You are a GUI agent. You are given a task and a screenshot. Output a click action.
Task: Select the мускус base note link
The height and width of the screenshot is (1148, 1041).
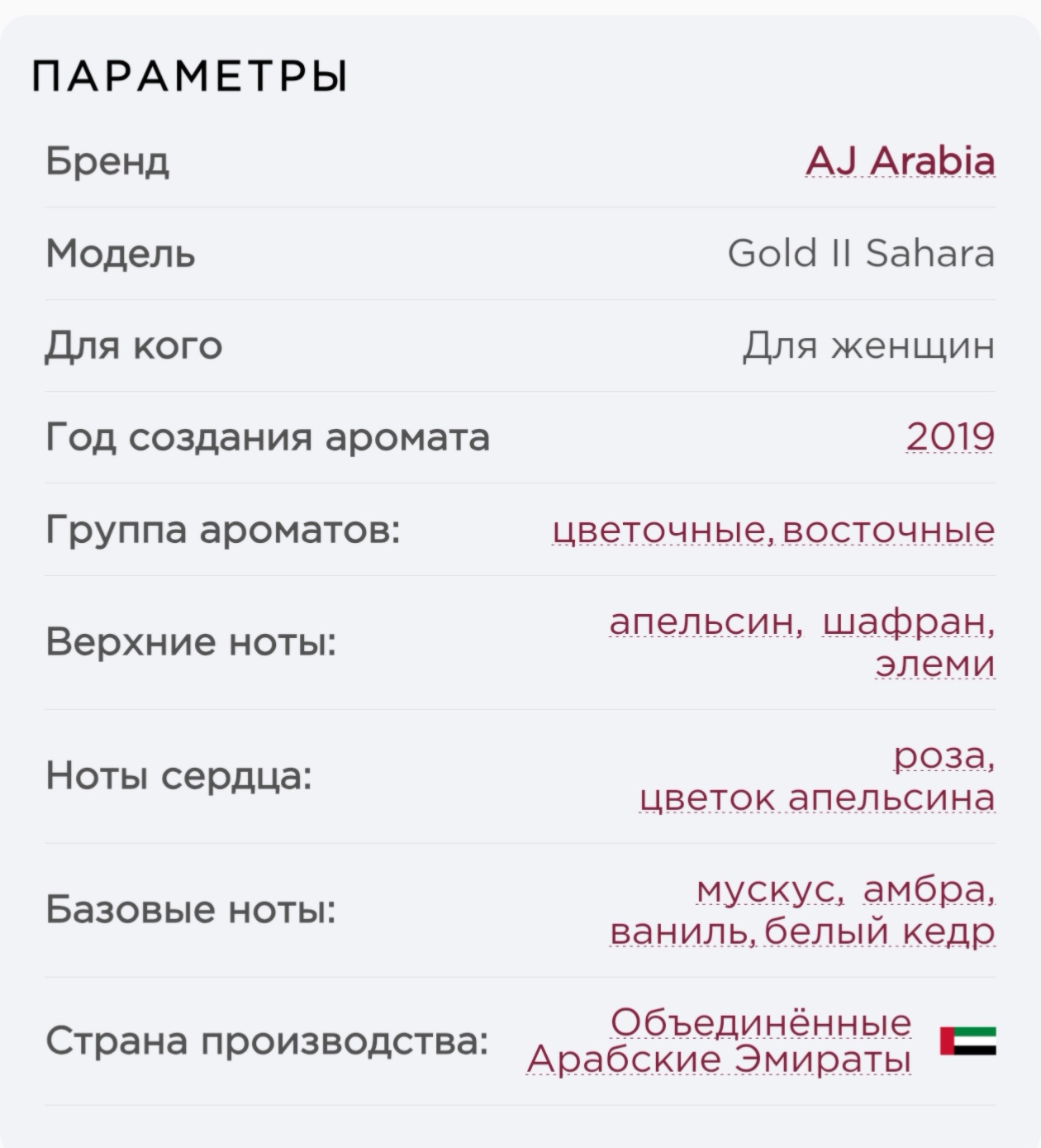[x=769, y=889]
